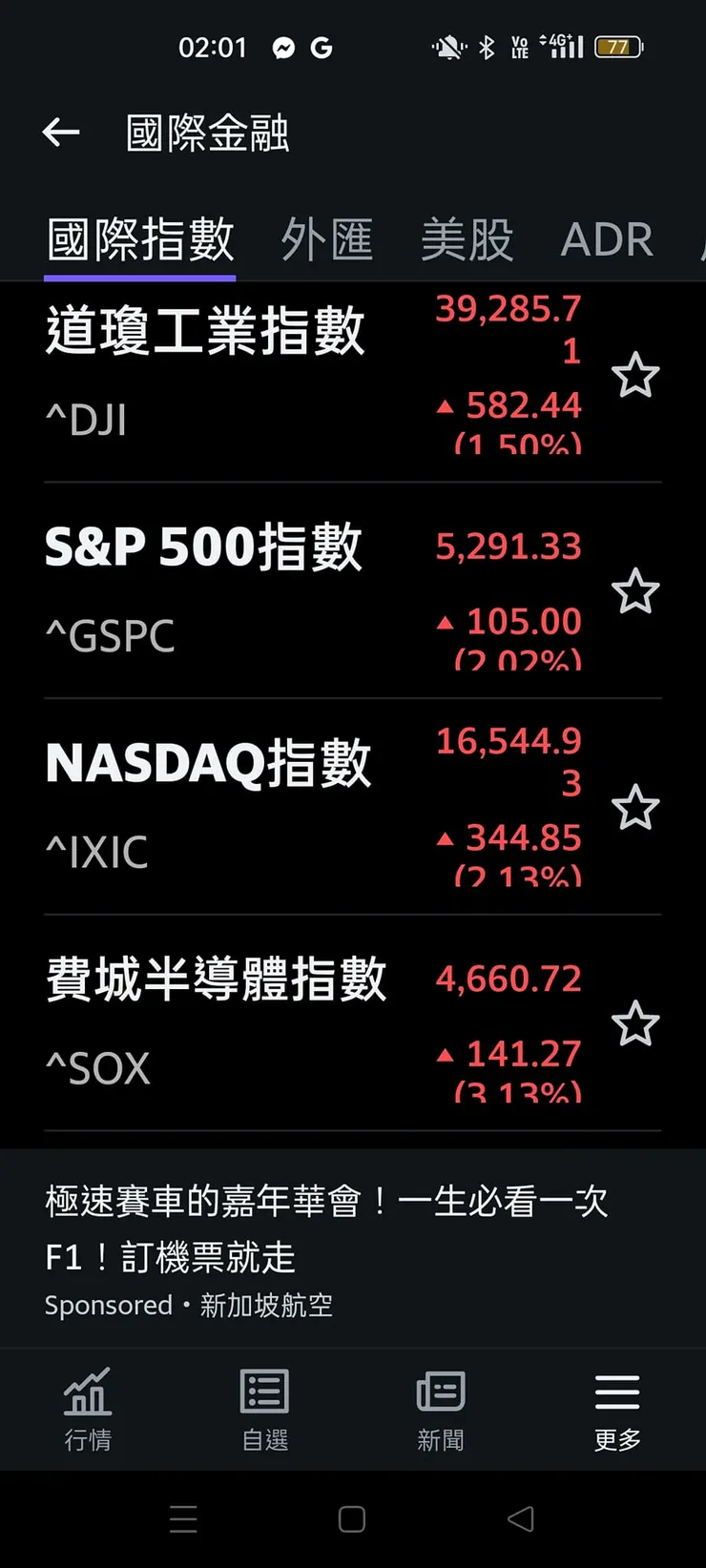Go to the 行情 tab

[88, 1410]
